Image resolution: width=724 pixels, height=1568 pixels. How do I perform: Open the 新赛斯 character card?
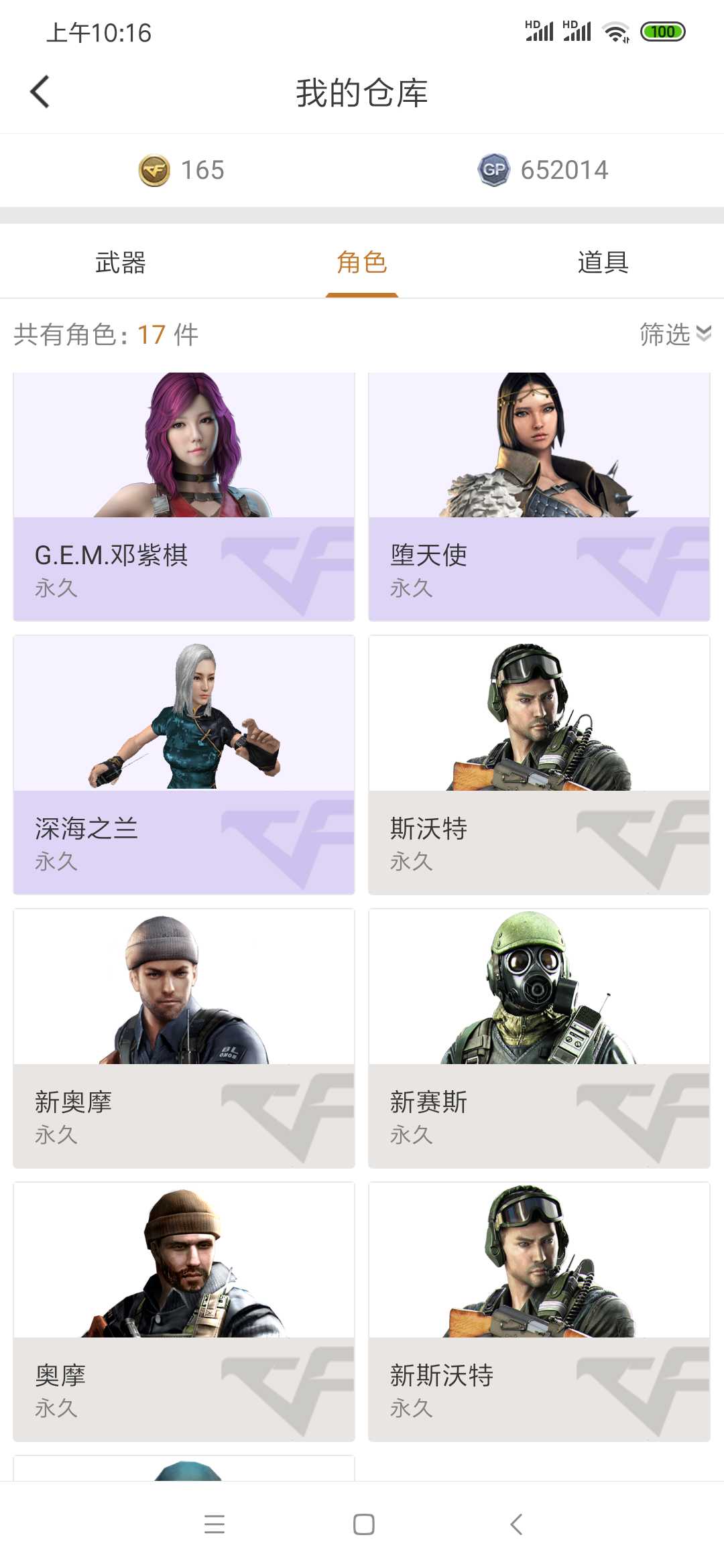539,1038
